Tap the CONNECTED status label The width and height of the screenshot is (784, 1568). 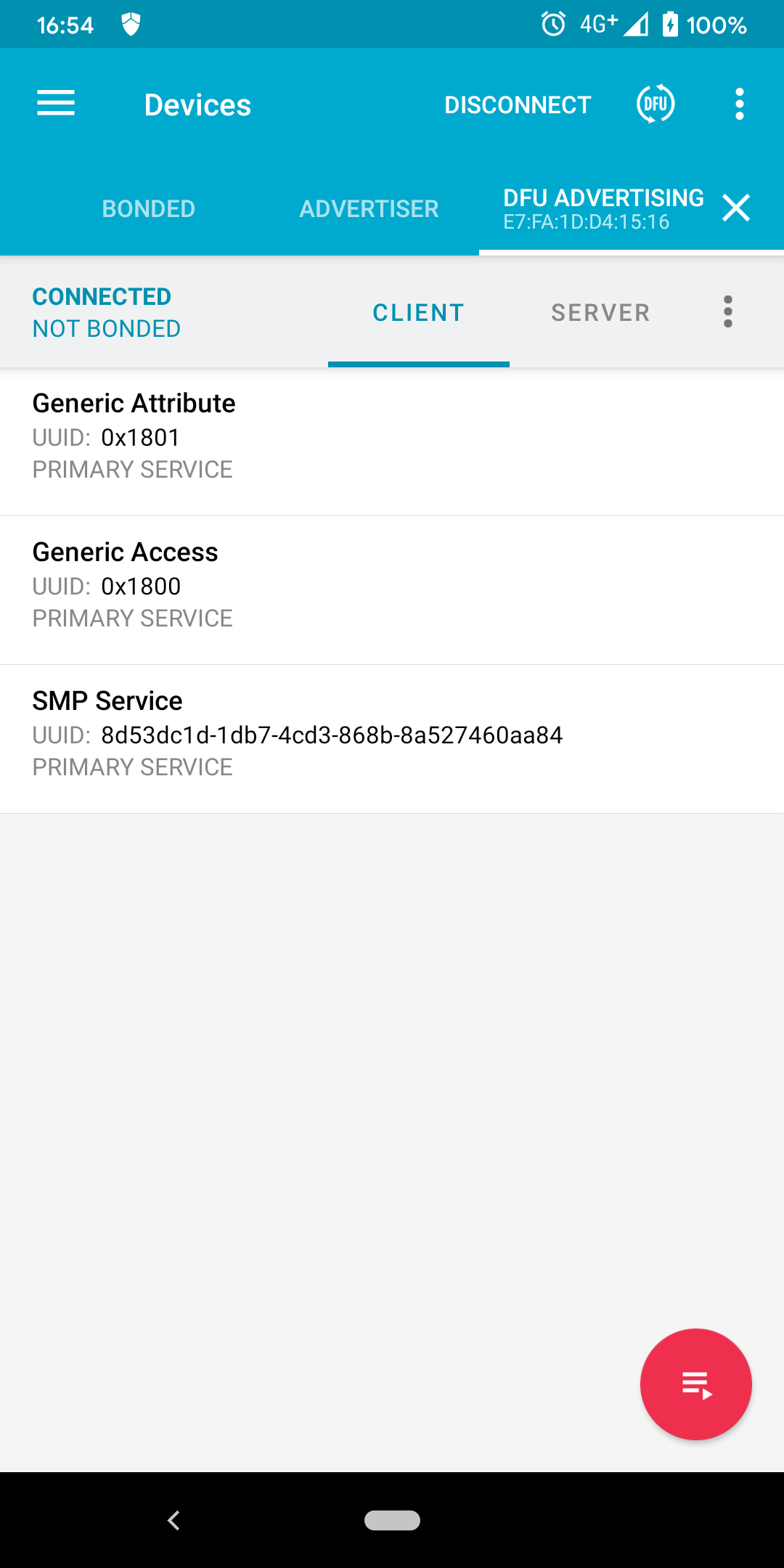click(x=101, y=296)
